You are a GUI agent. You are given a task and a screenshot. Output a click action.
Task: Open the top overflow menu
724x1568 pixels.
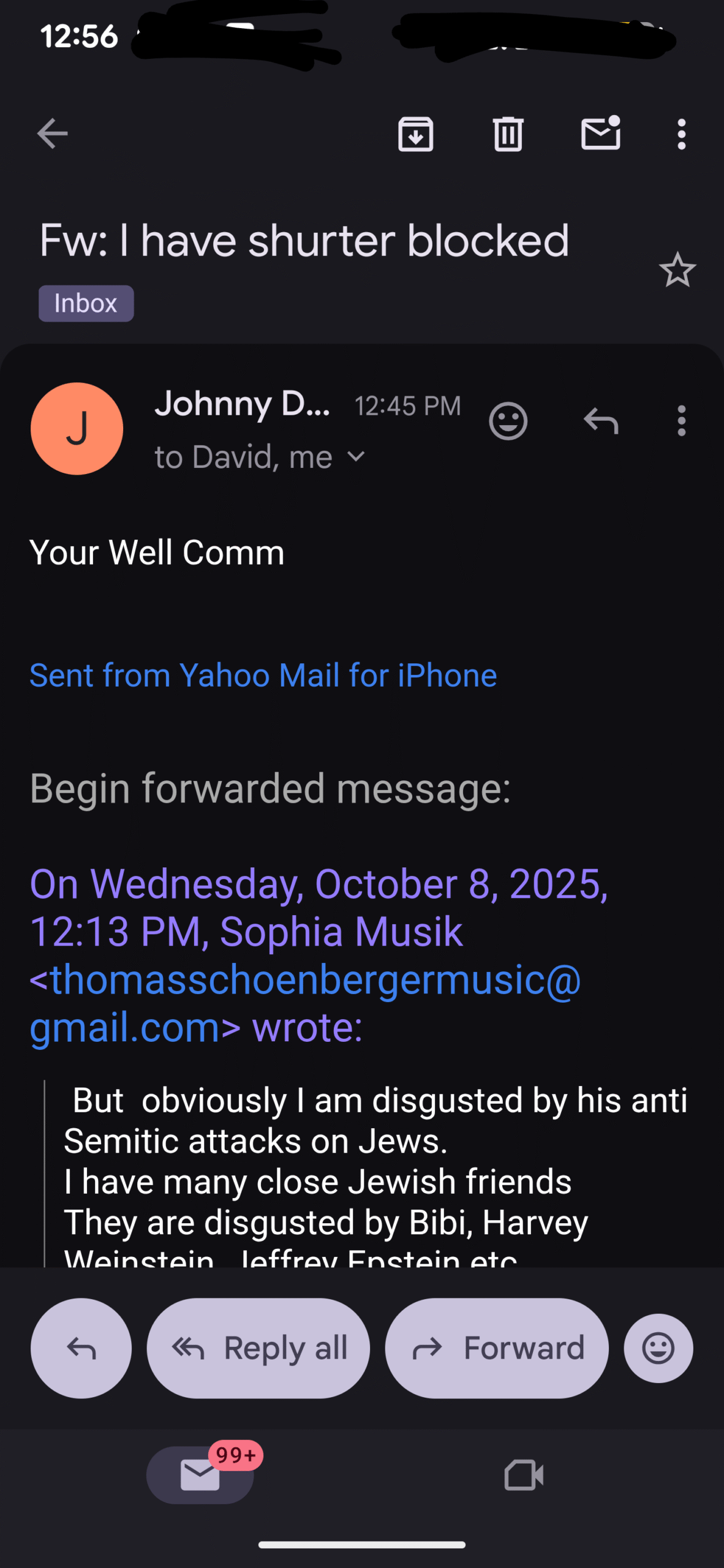click(x=681, y=134)
